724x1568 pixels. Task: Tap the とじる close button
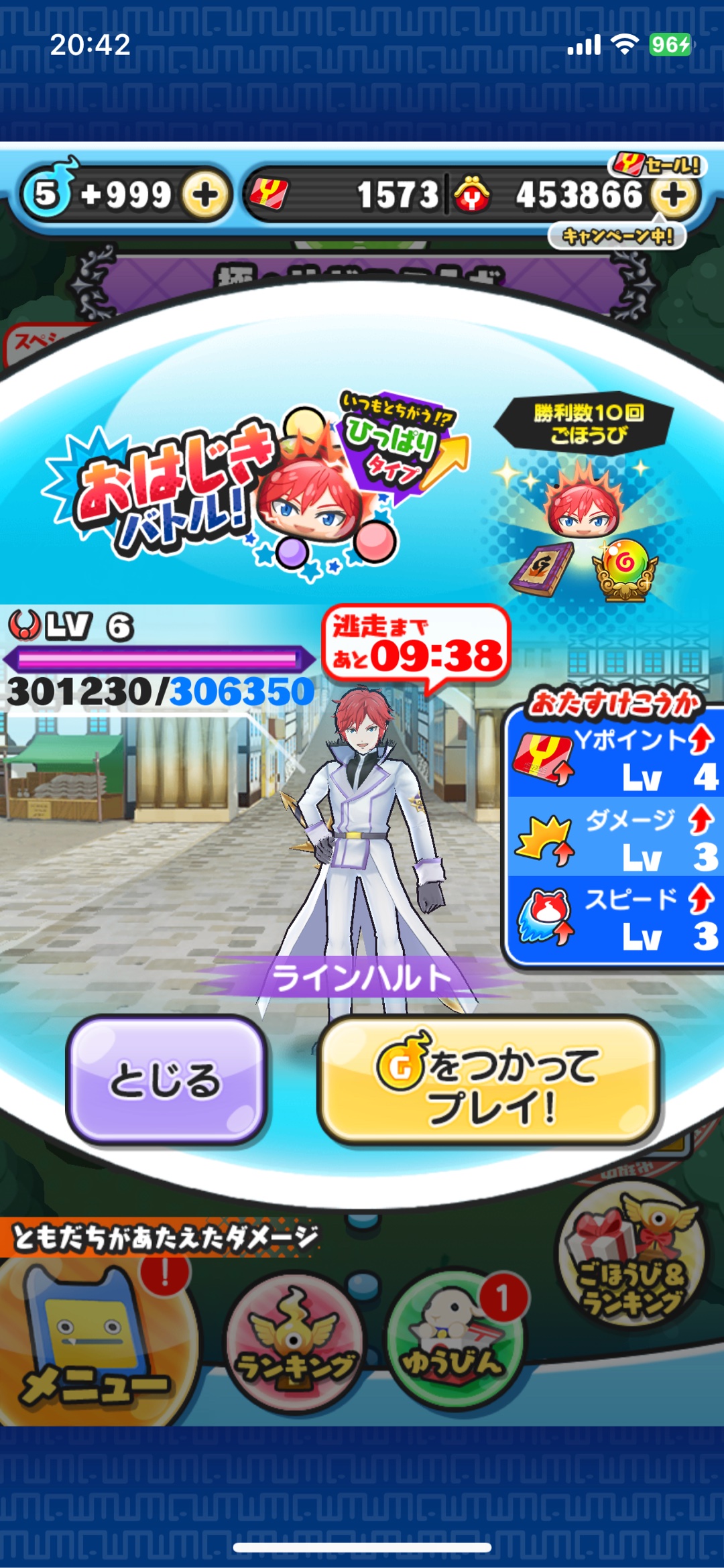tap(166, 1080)
